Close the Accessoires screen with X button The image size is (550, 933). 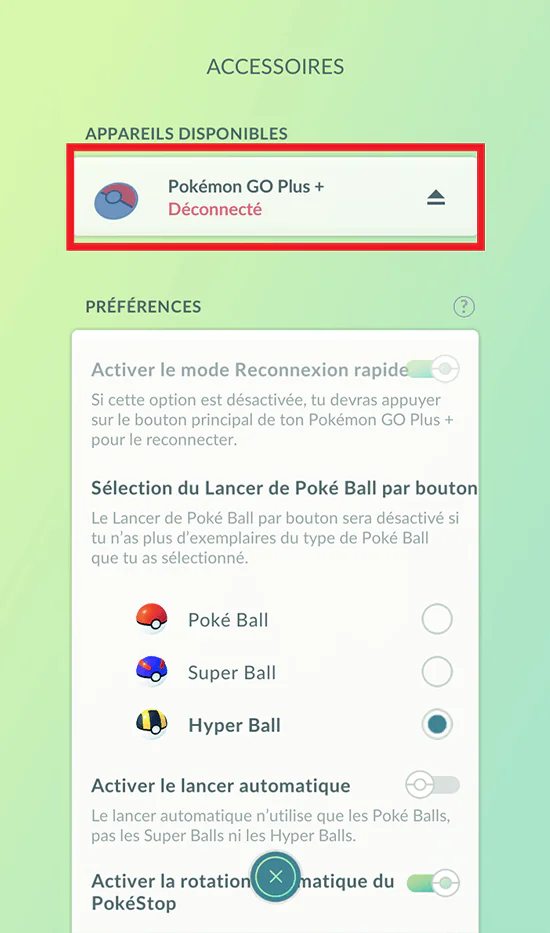pyautogui.click(x=275, y=876)
